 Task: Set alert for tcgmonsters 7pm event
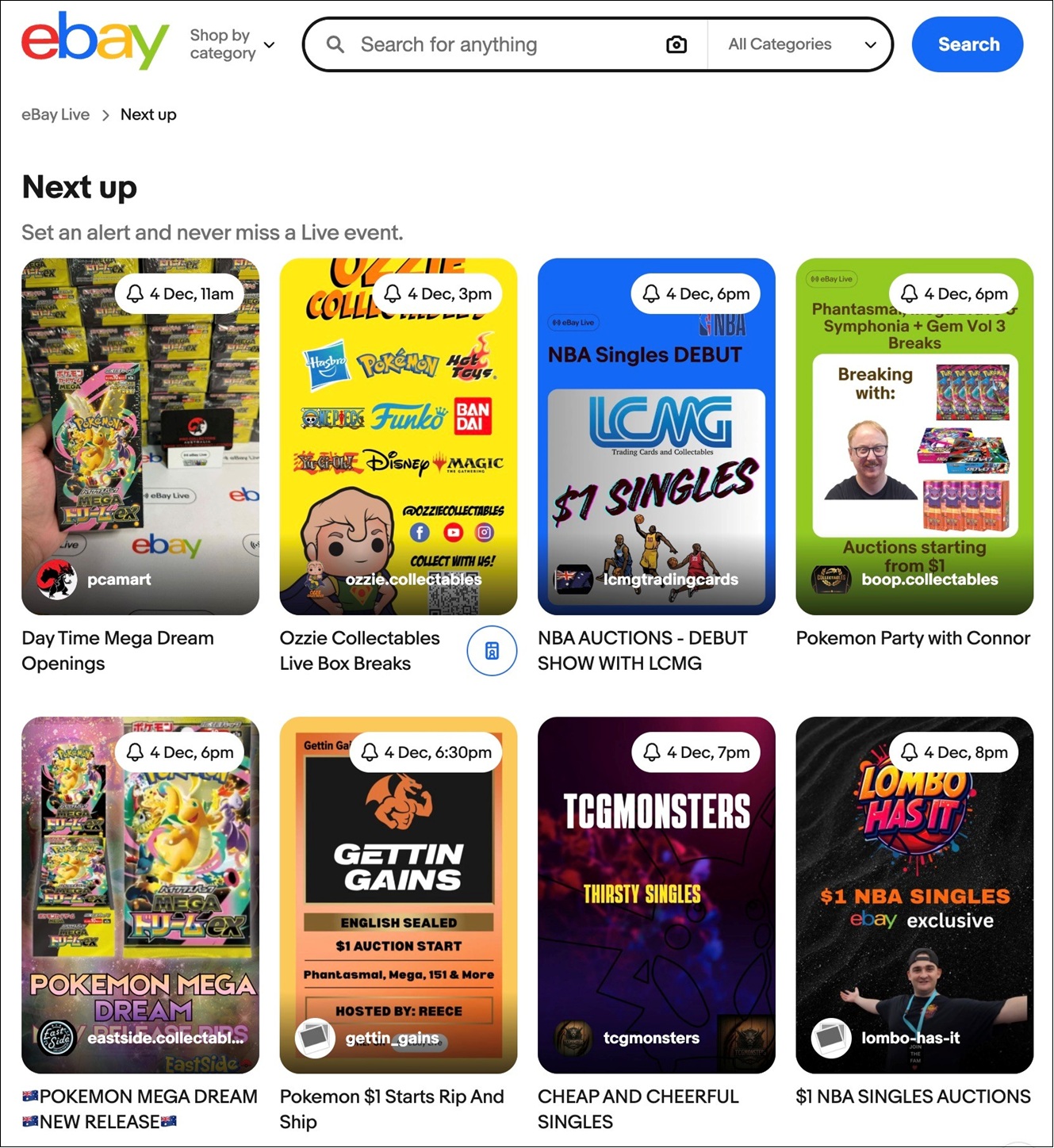coord(696,752)
